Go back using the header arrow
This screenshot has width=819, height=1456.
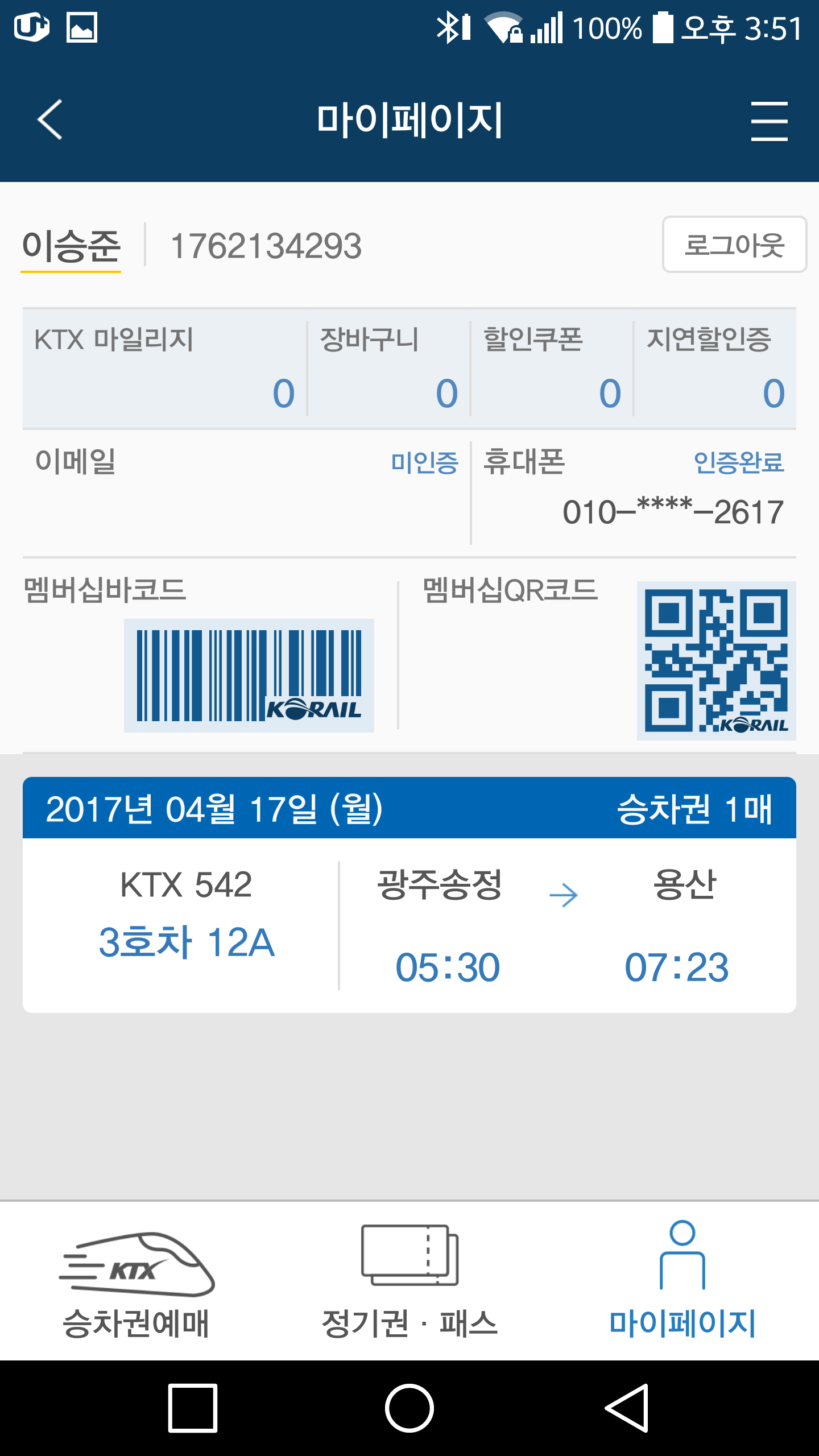click(49, 119)
